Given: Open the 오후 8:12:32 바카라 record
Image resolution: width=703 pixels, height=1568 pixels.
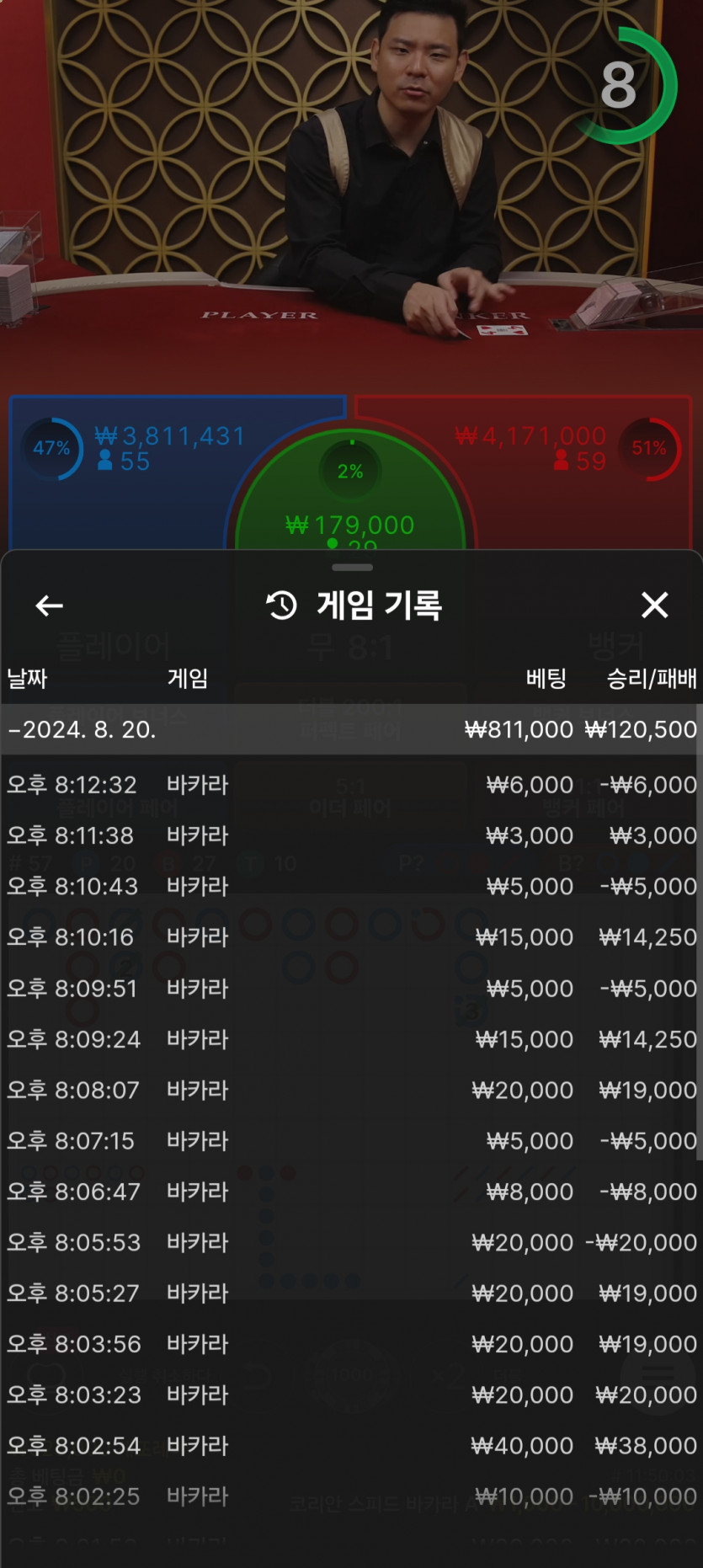Looking at the screenshot, I should point(351,785).
